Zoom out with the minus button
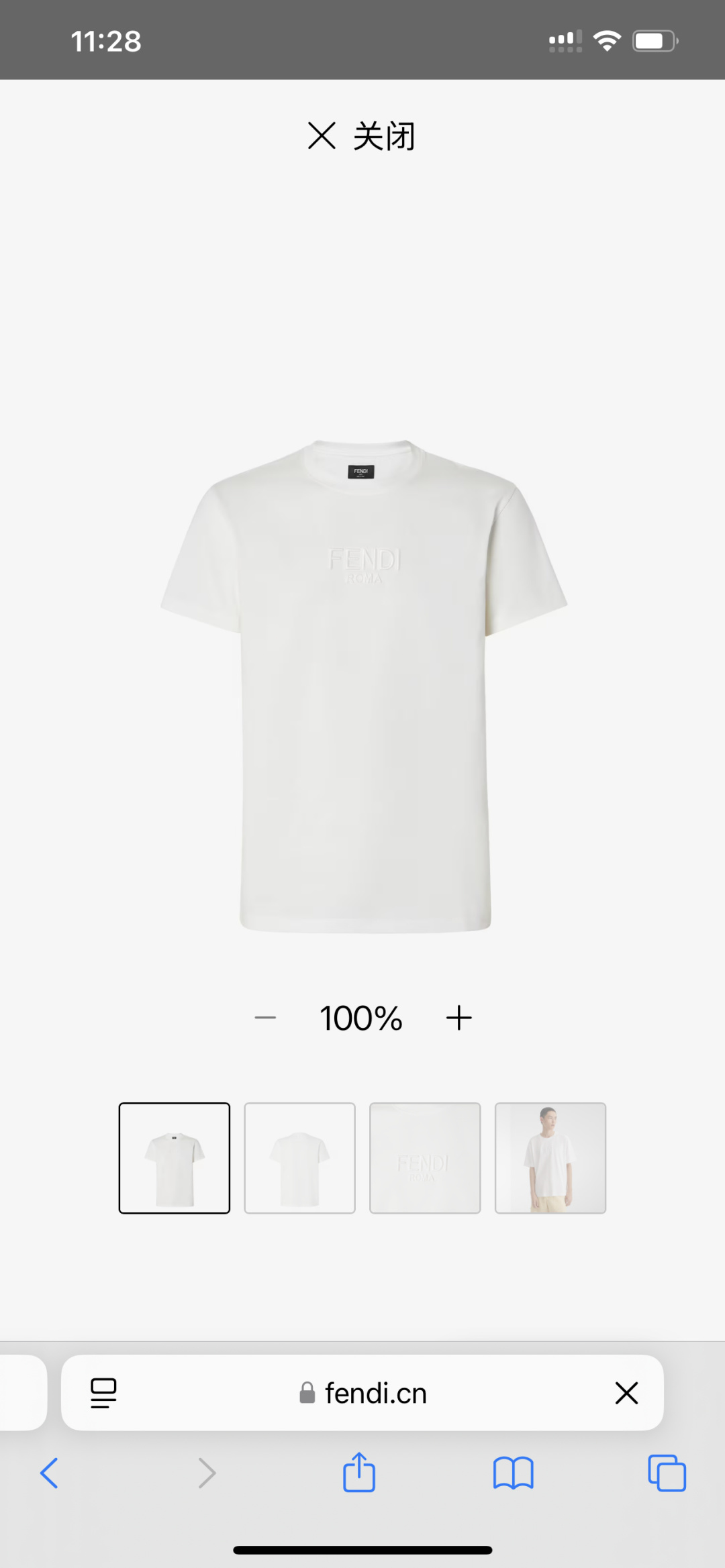Image resolution: width=725 pixels, height=1568 pixels. (x=265, y=1018)
